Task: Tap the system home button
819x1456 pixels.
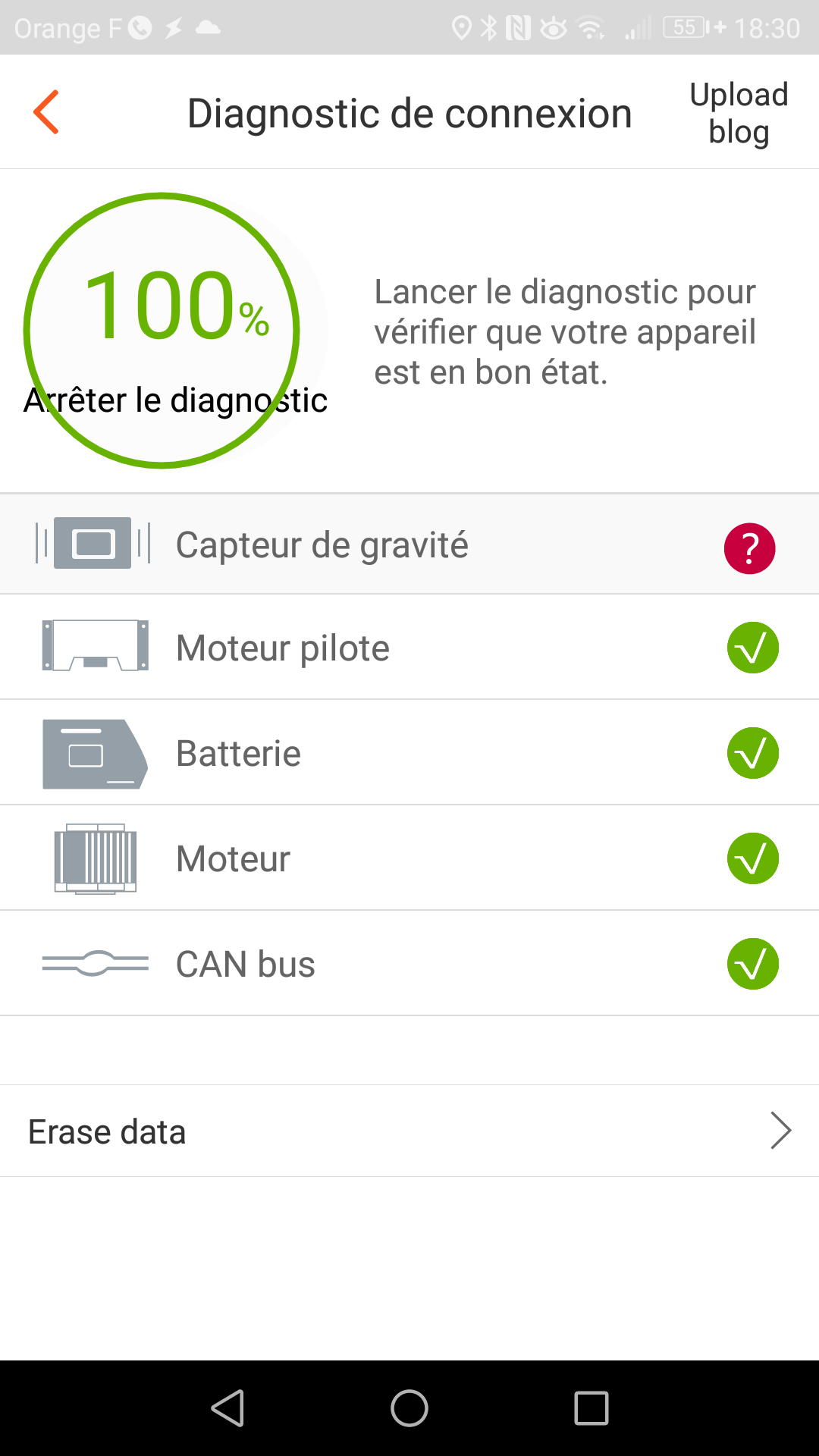Action: pyautogui.click(x=409, y=1408)
